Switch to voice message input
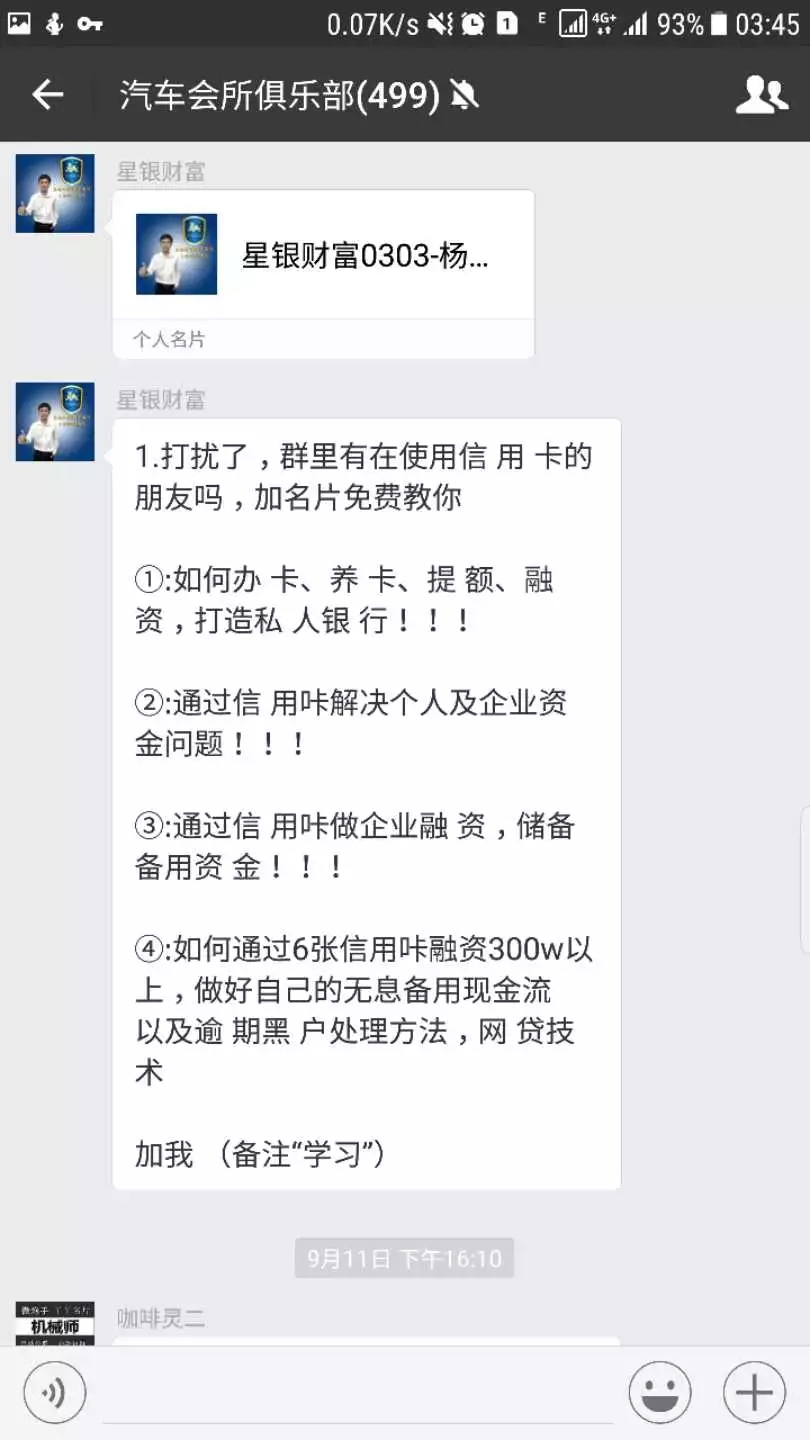 point(54,1392)
